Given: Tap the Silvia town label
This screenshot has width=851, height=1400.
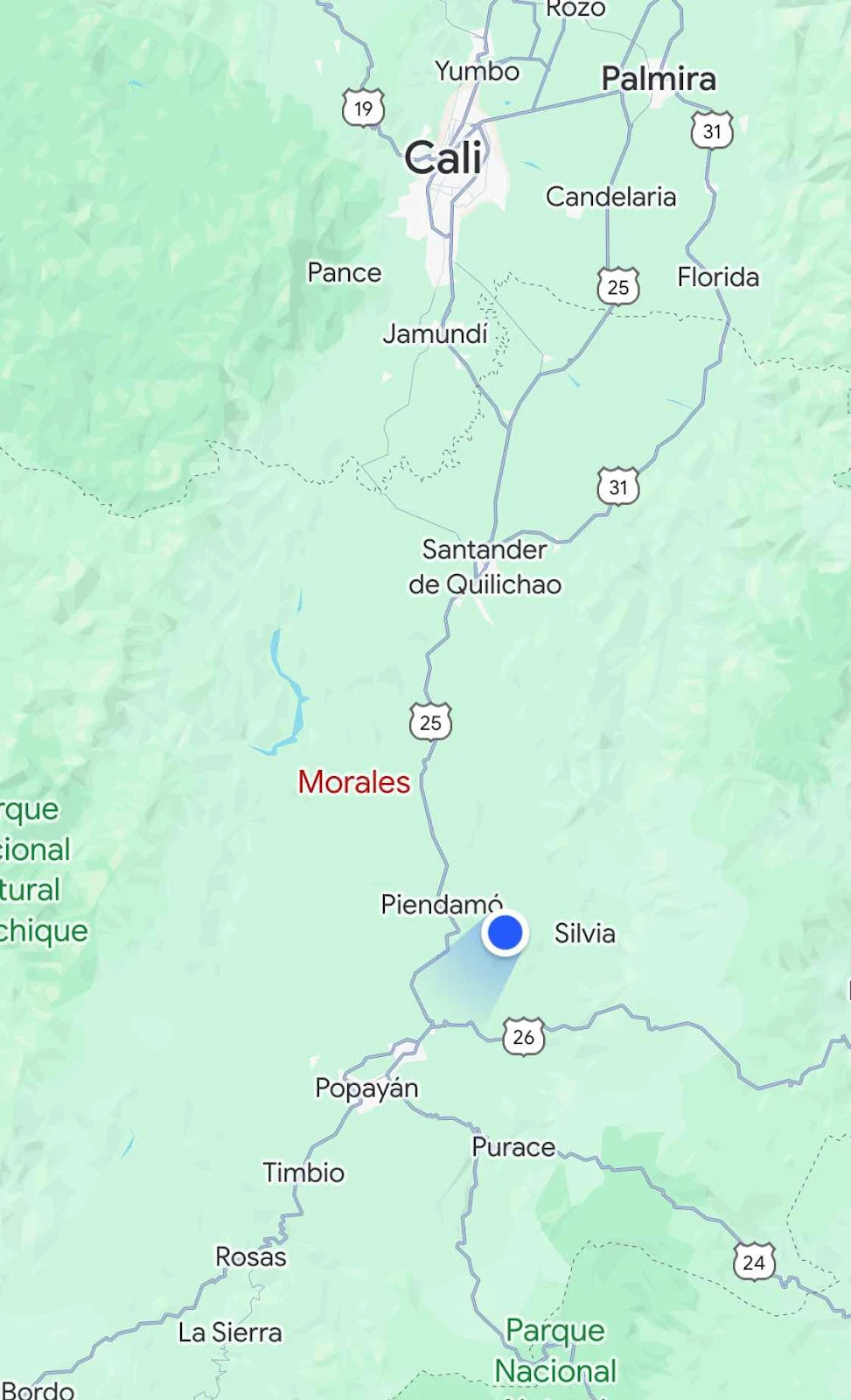Looking at the screenshot, I should [584, 934].
